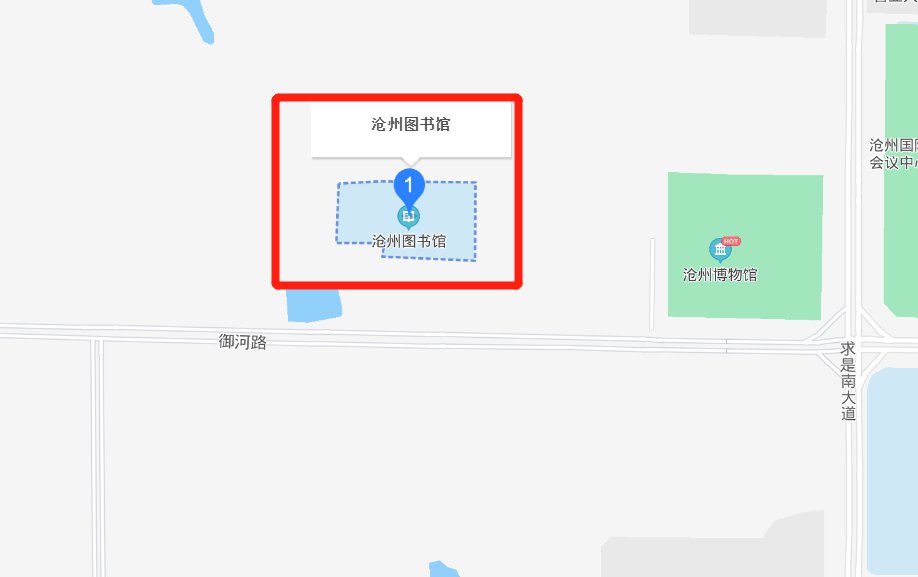Select the 沧州博物馆 museum map icon
Viewport: 918px width, 577px height.
(x=719, y=250)
